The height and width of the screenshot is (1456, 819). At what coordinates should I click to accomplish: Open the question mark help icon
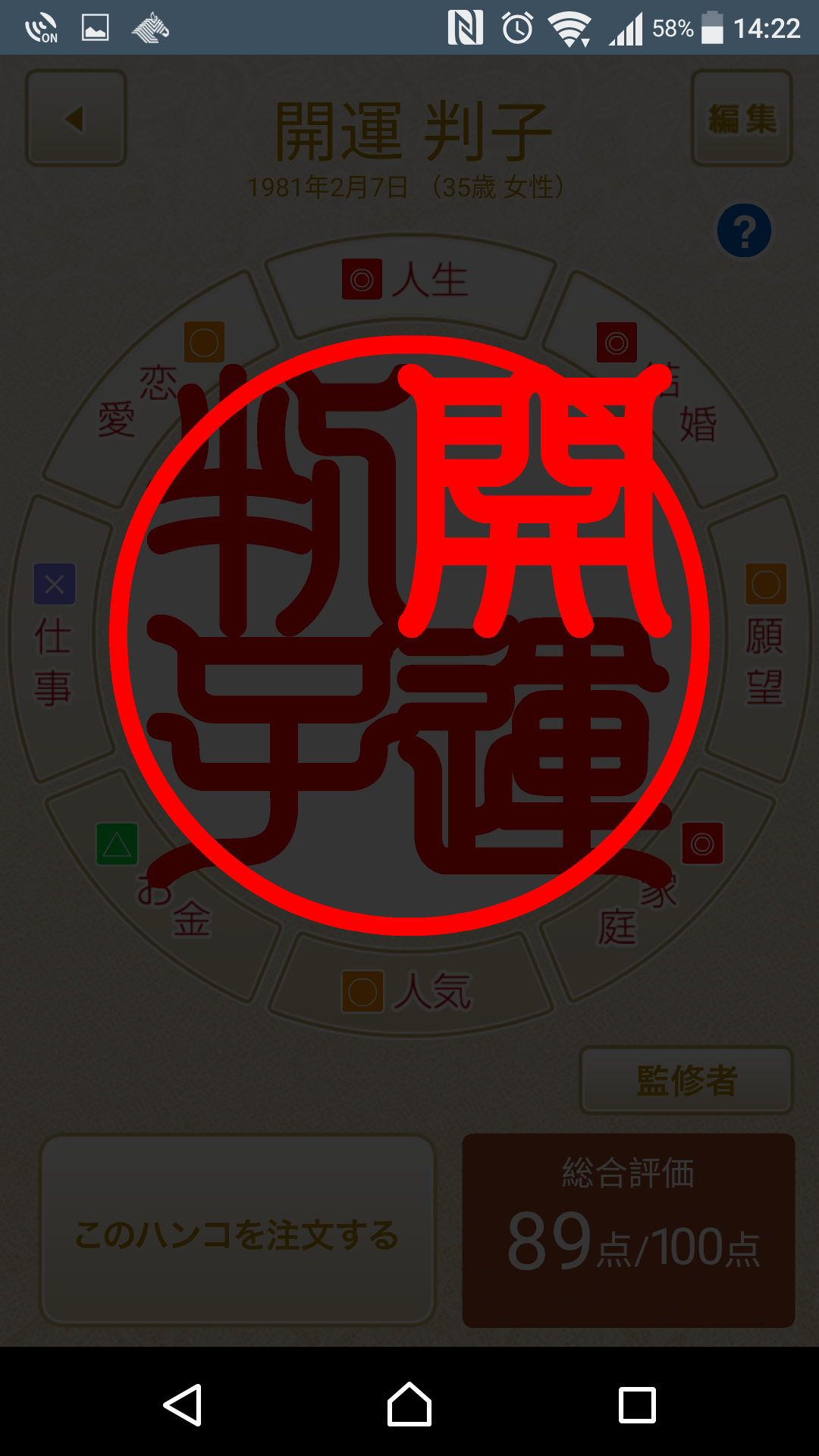tap(744, 231)
